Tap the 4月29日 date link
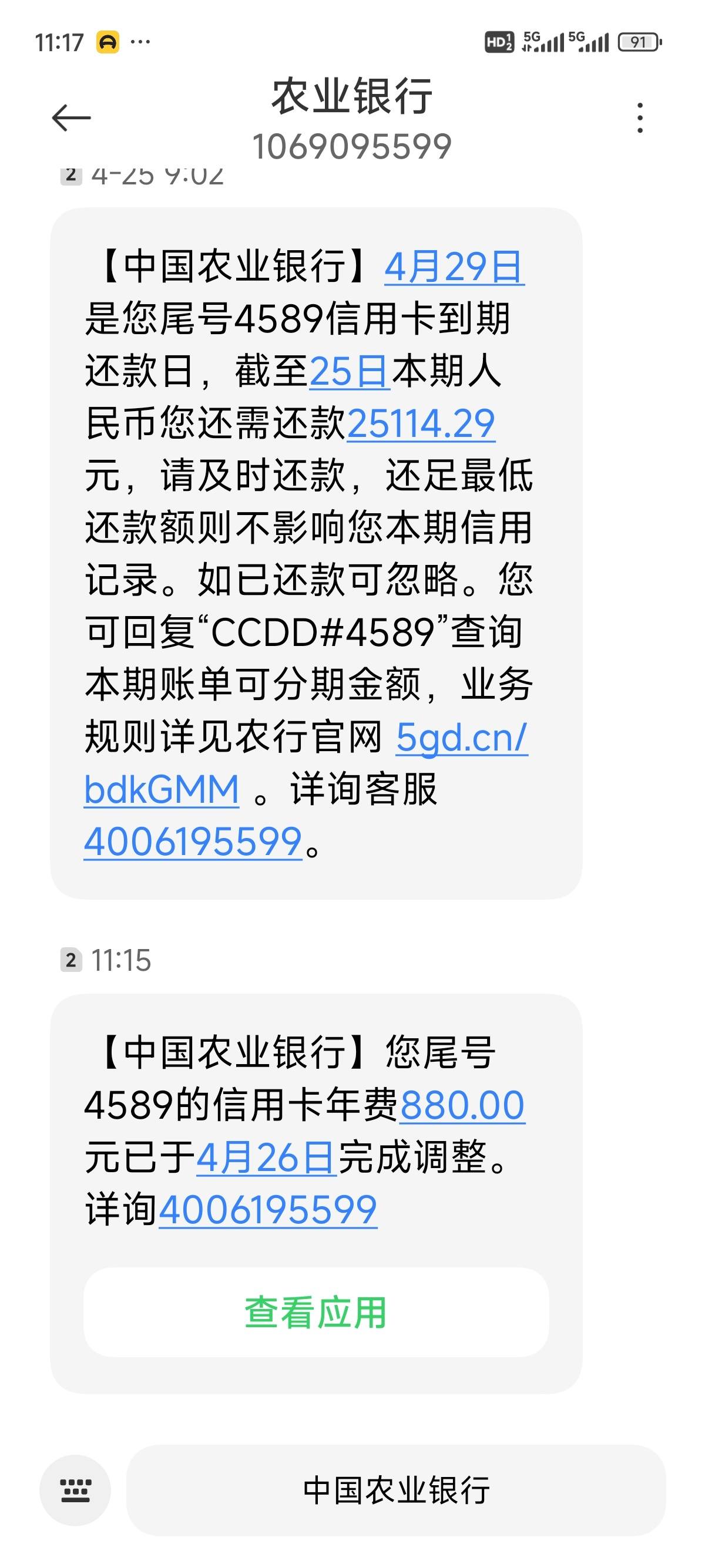The image size is (705, 1568). pyautogui.click(x=454, y=267)
